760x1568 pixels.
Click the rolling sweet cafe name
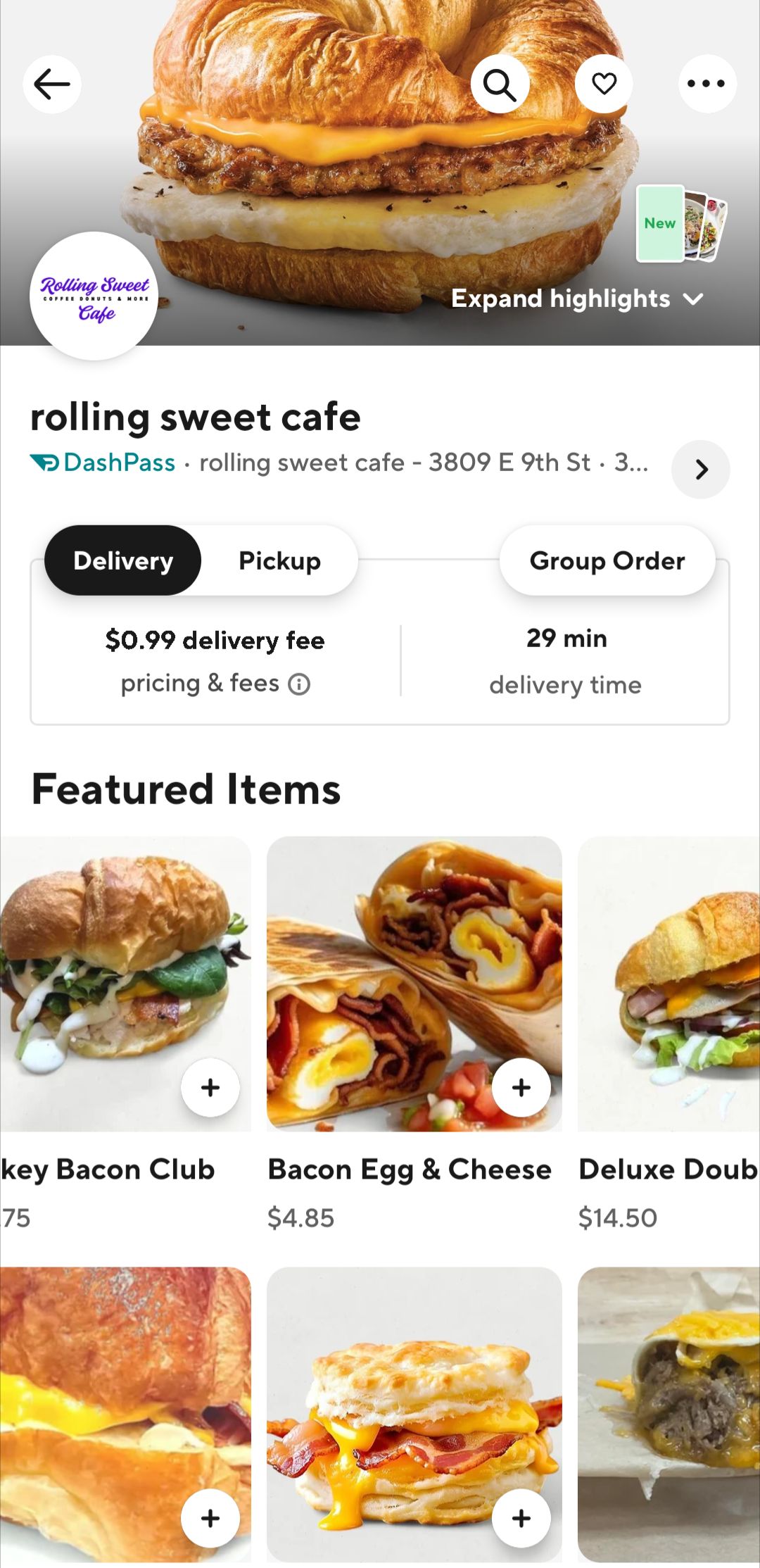196,415
